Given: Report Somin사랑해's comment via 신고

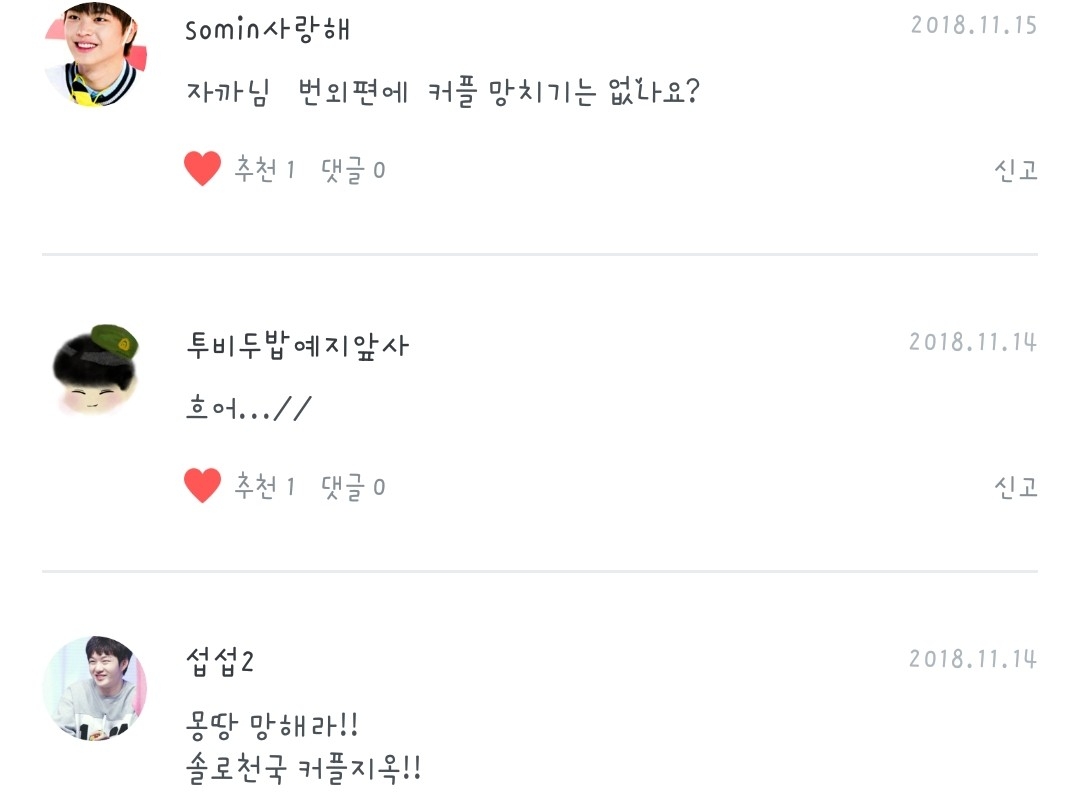Looking at the screenshot, I should point(1015,169).
